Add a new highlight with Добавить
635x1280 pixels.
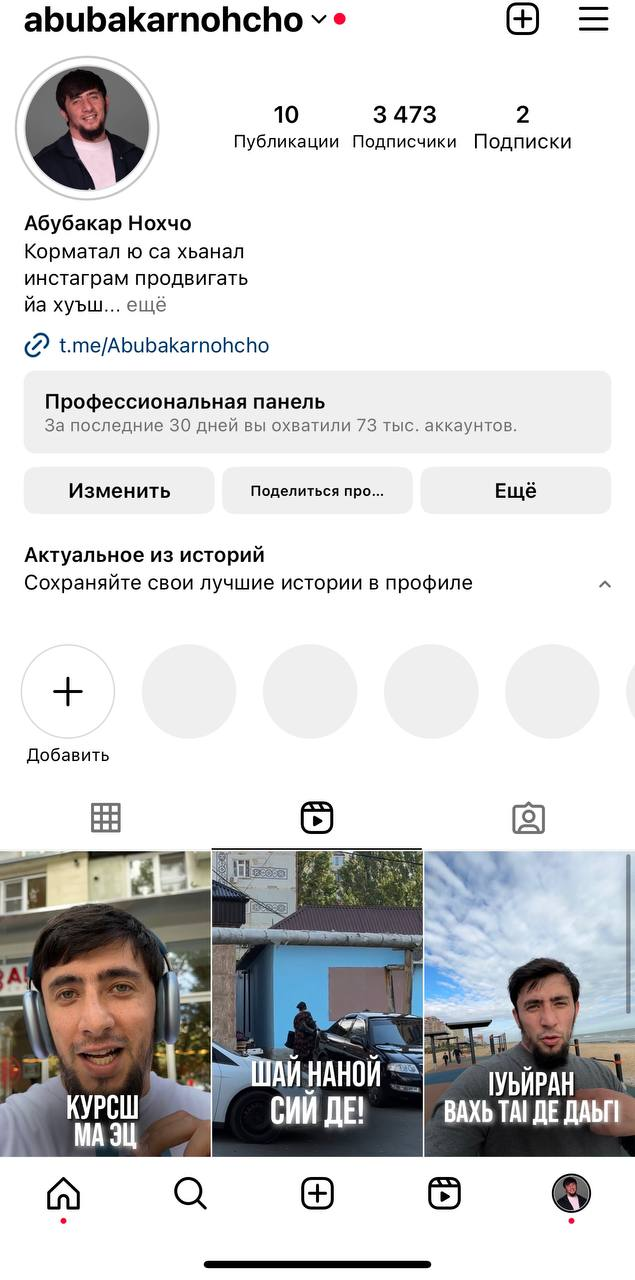(68, 692)
